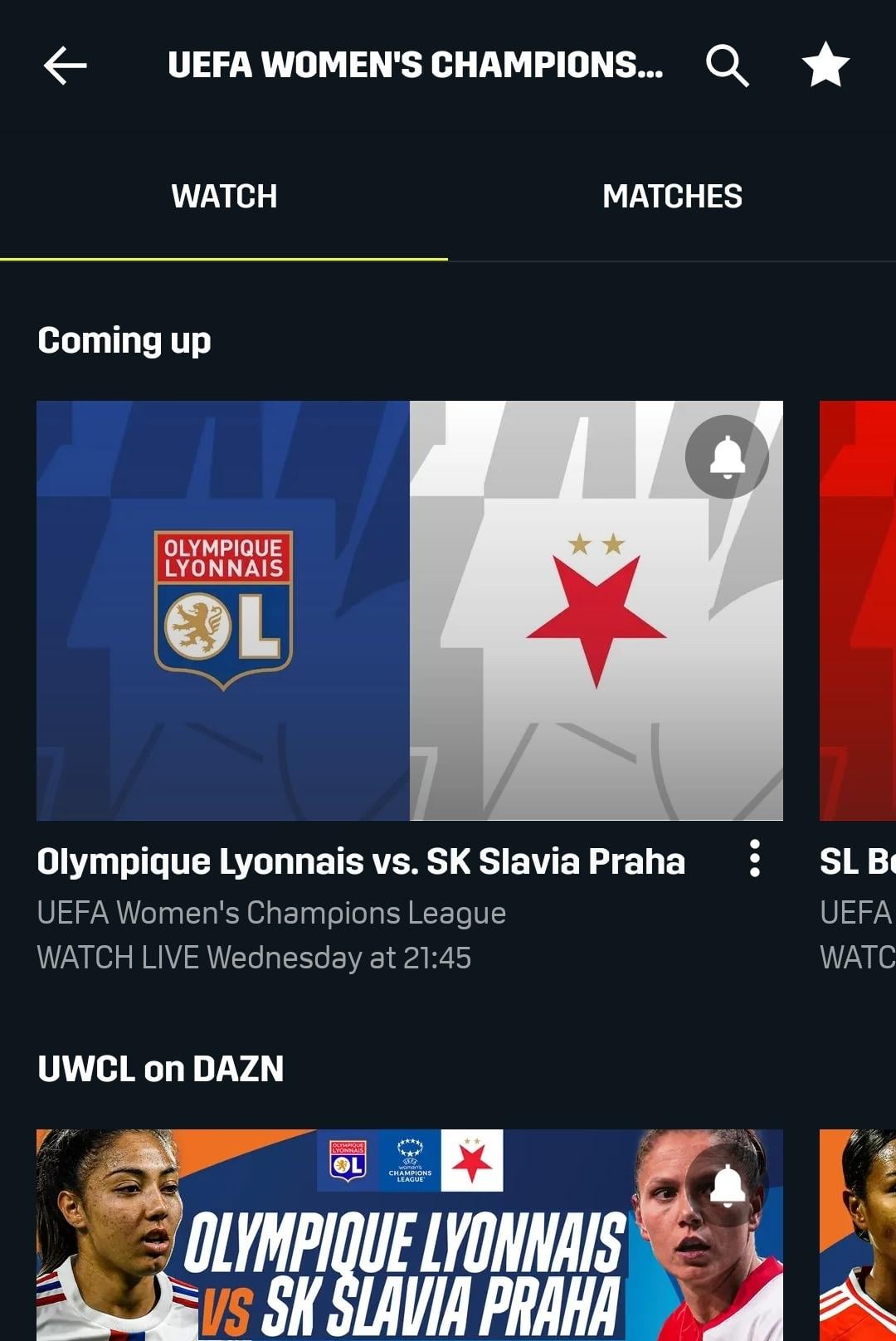The width and height of the screenshot is (896, 1341).
Task: Open the SL Benfica coming up card
Action: 858,611
